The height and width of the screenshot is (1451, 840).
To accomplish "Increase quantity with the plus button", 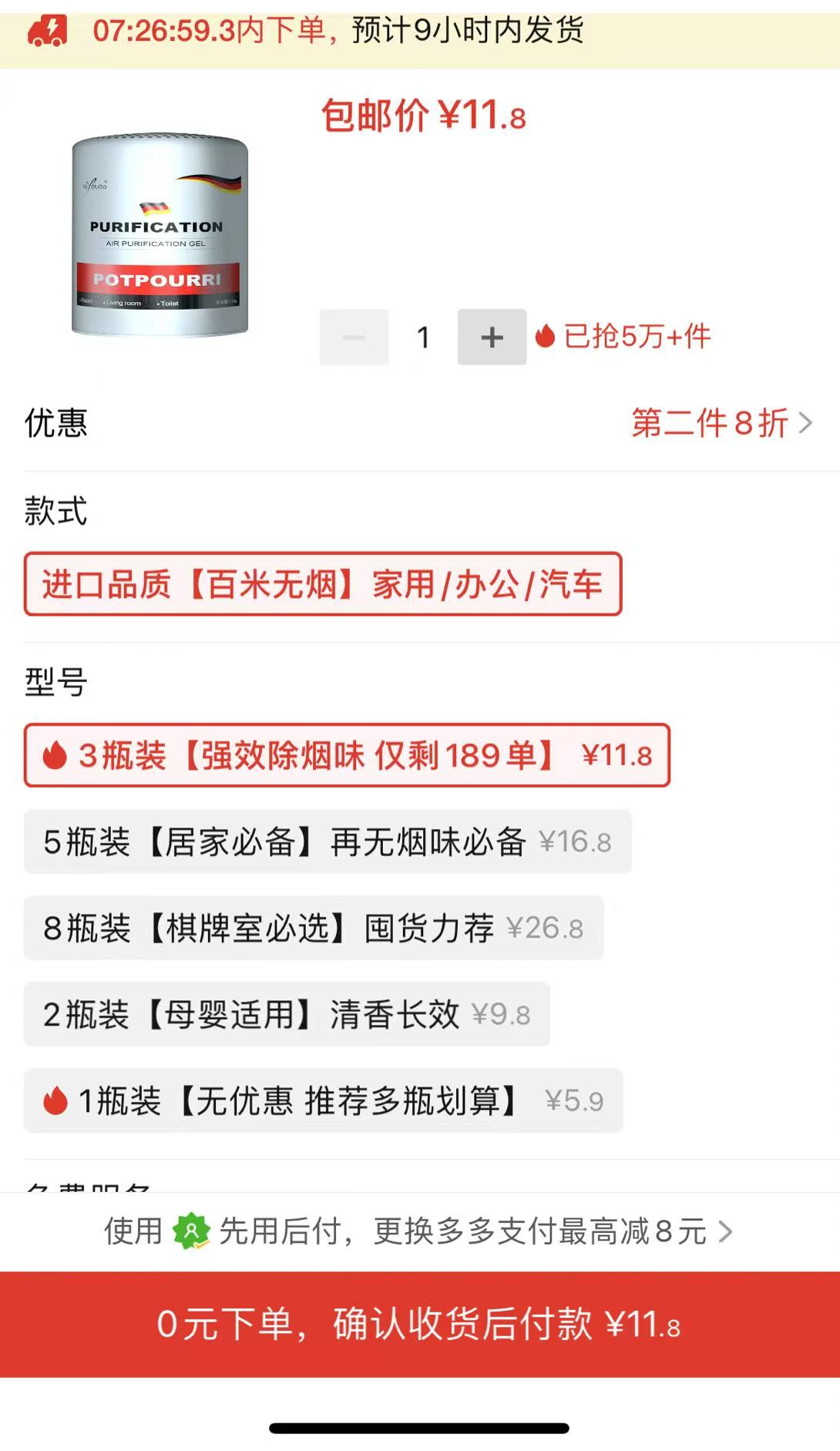I will 492,337.
